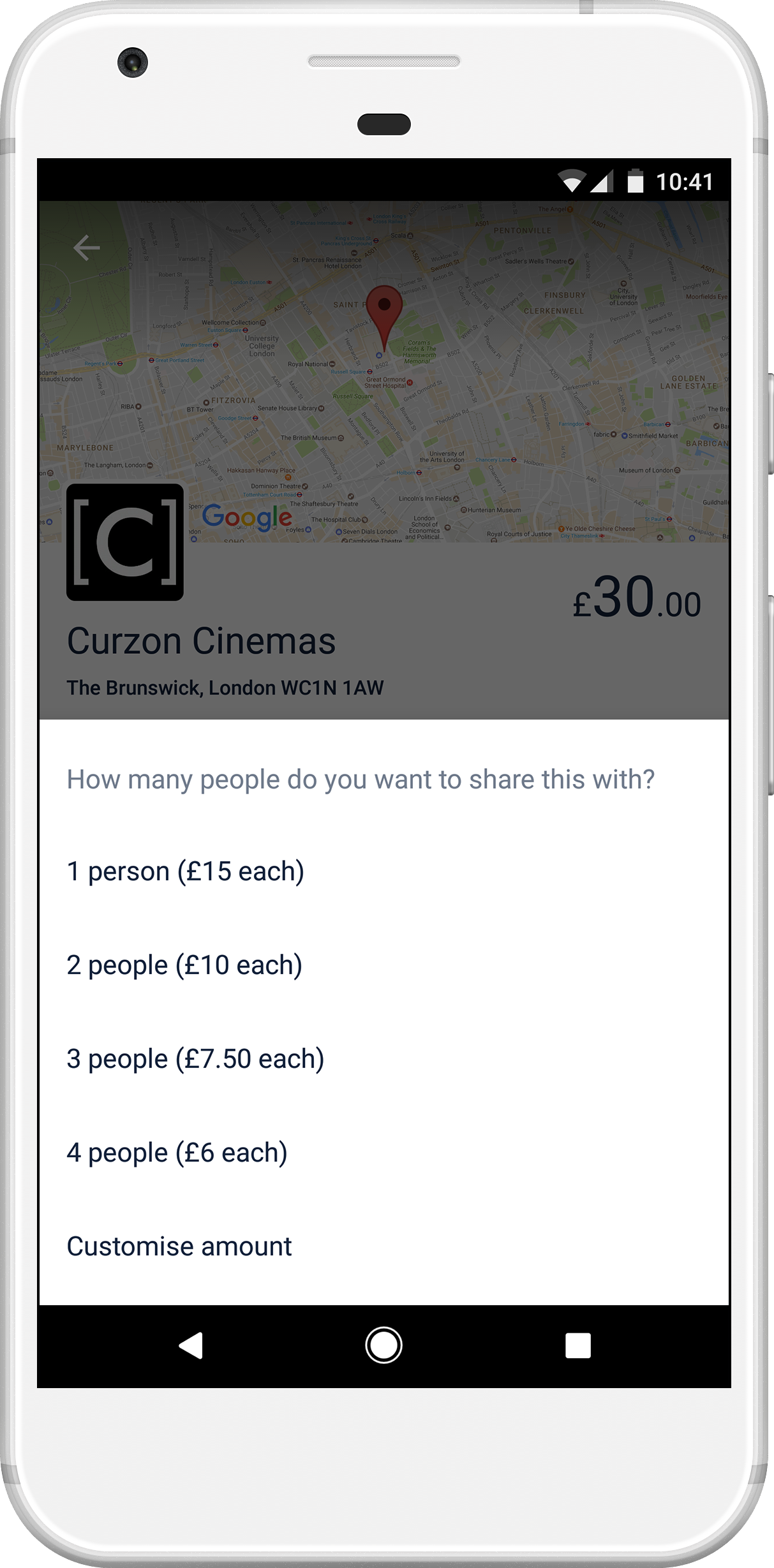Open the recent apps square button
Image resolution: width=774 pixels, height=1568 pixels.
point(577,1345)
